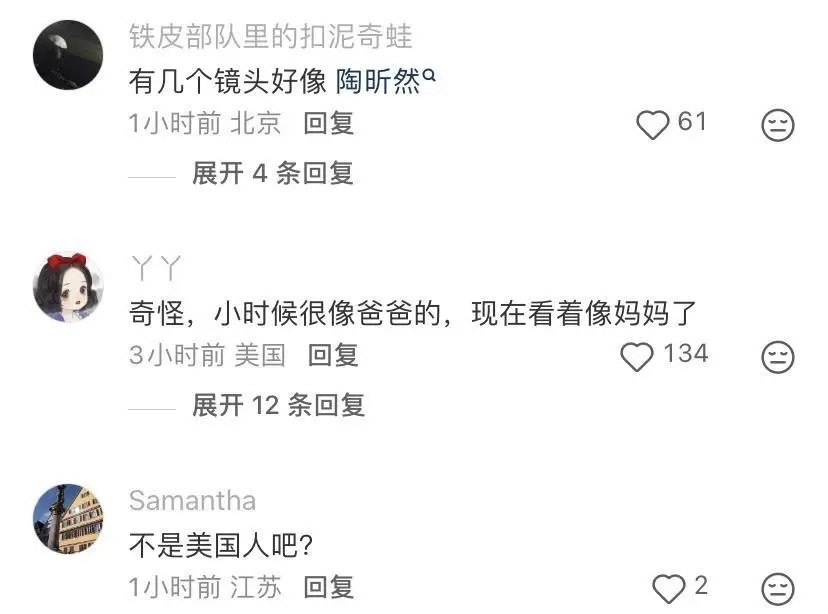Dislike ㄚㄚ's comment
828x614 pixels.
pyautogui.click(x=778, y=356)
